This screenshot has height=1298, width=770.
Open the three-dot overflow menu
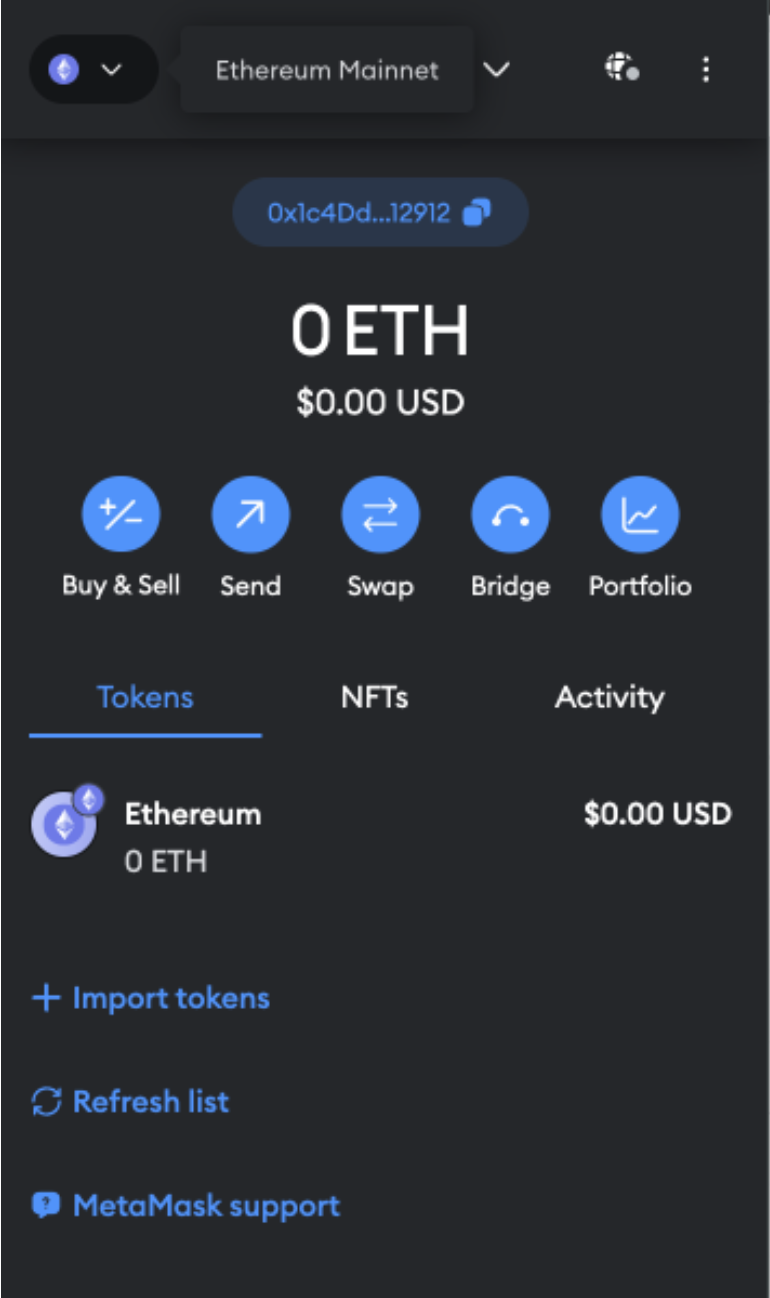706,69
